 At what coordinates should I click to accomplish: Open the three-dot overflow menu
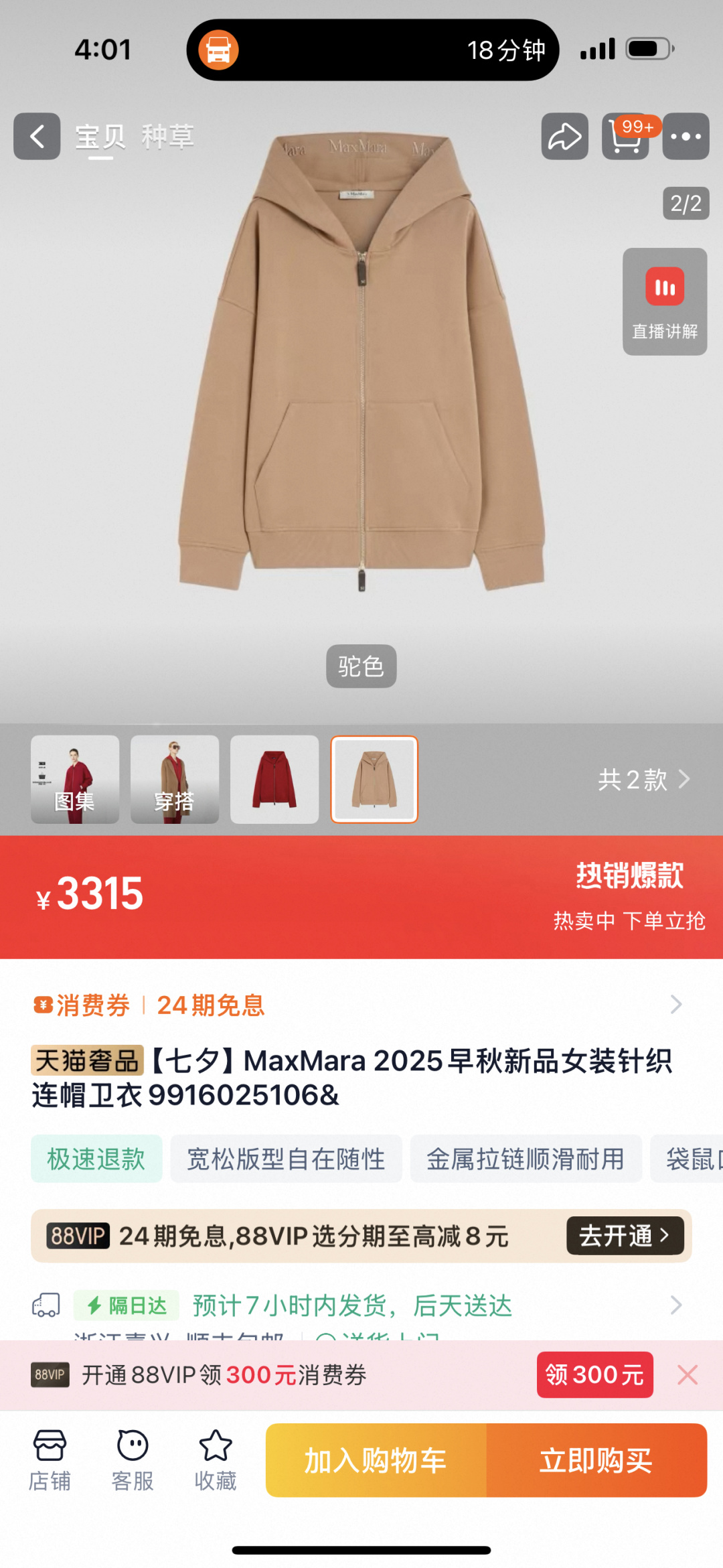coord(686,137)
